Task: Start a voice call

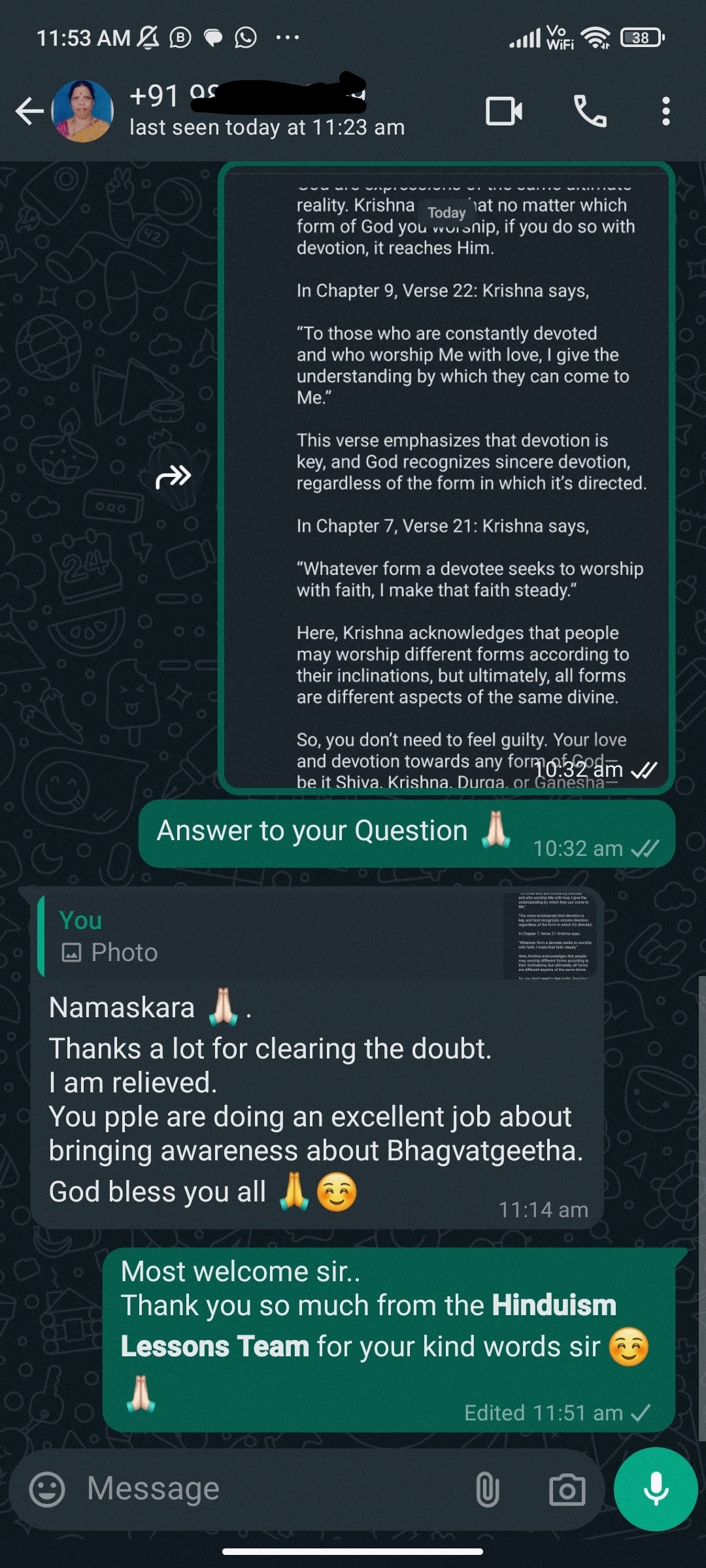Action: point(590,111)
